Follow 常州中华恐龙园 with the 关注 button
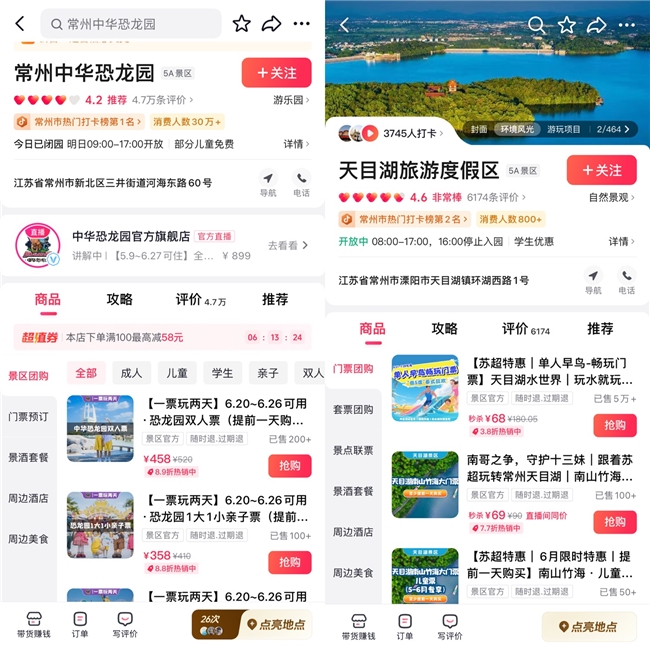Viewport: 650px width, 649px height. [276, 73]
